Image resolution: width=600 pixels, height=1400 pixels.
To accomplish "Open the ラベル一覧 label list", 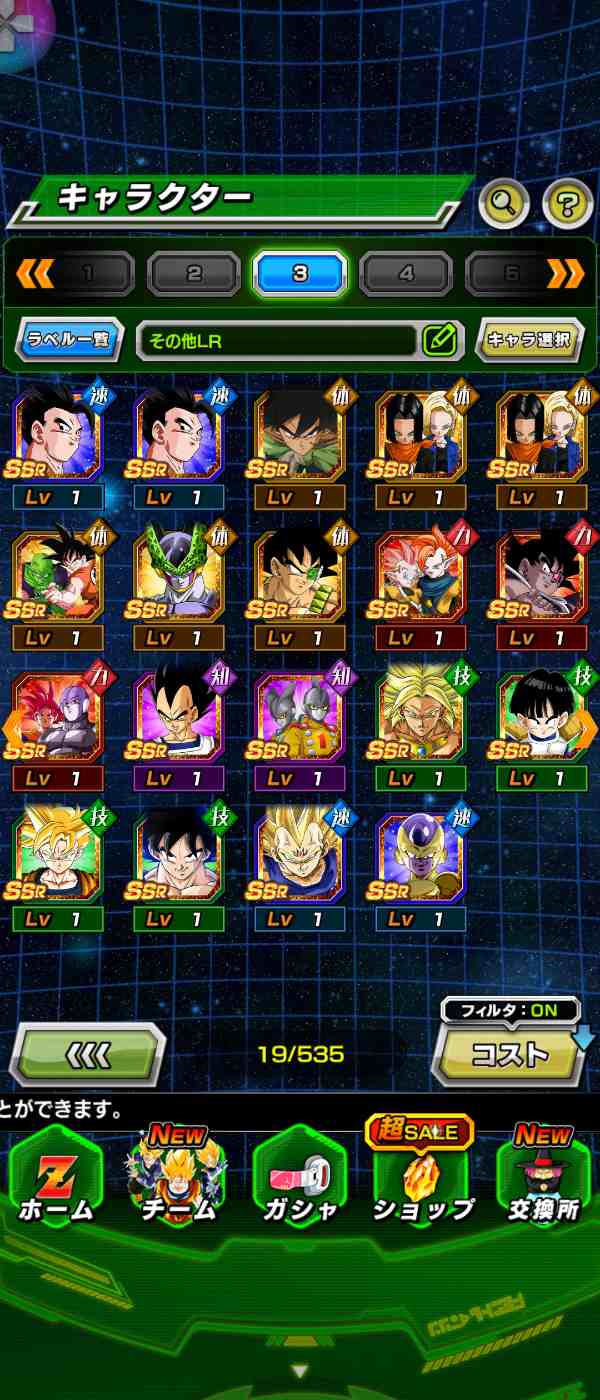I will pos(69,340).
